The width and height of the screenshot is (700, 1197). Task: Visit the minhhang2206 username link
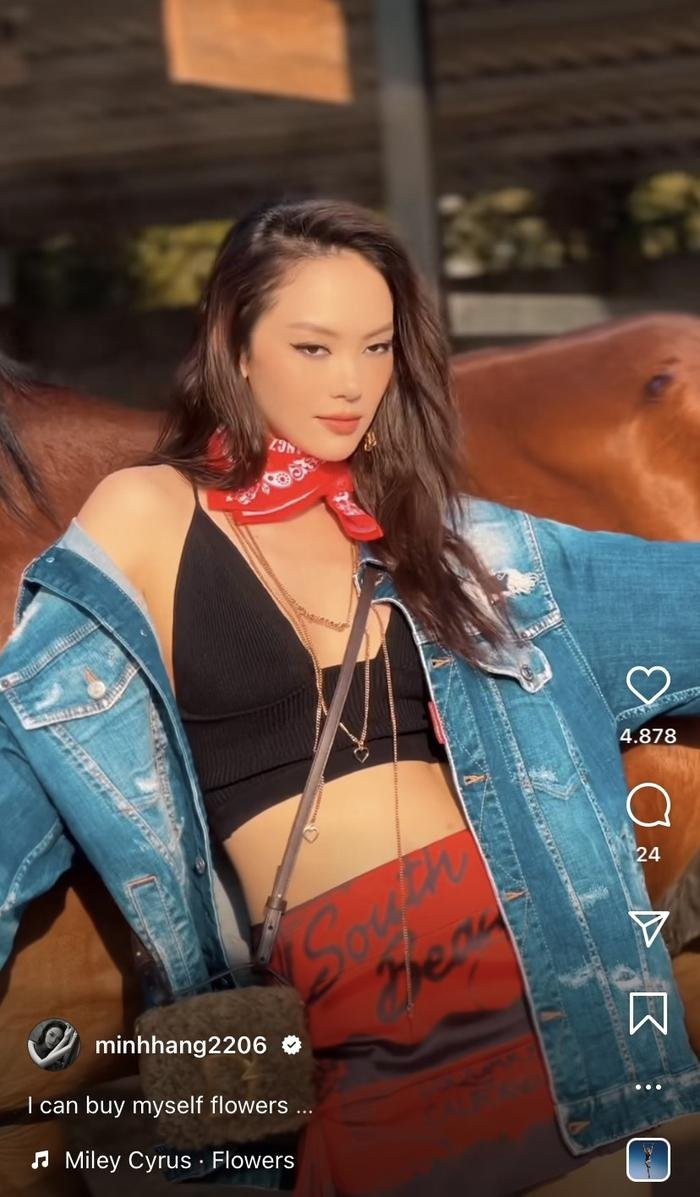(181, 1046)
